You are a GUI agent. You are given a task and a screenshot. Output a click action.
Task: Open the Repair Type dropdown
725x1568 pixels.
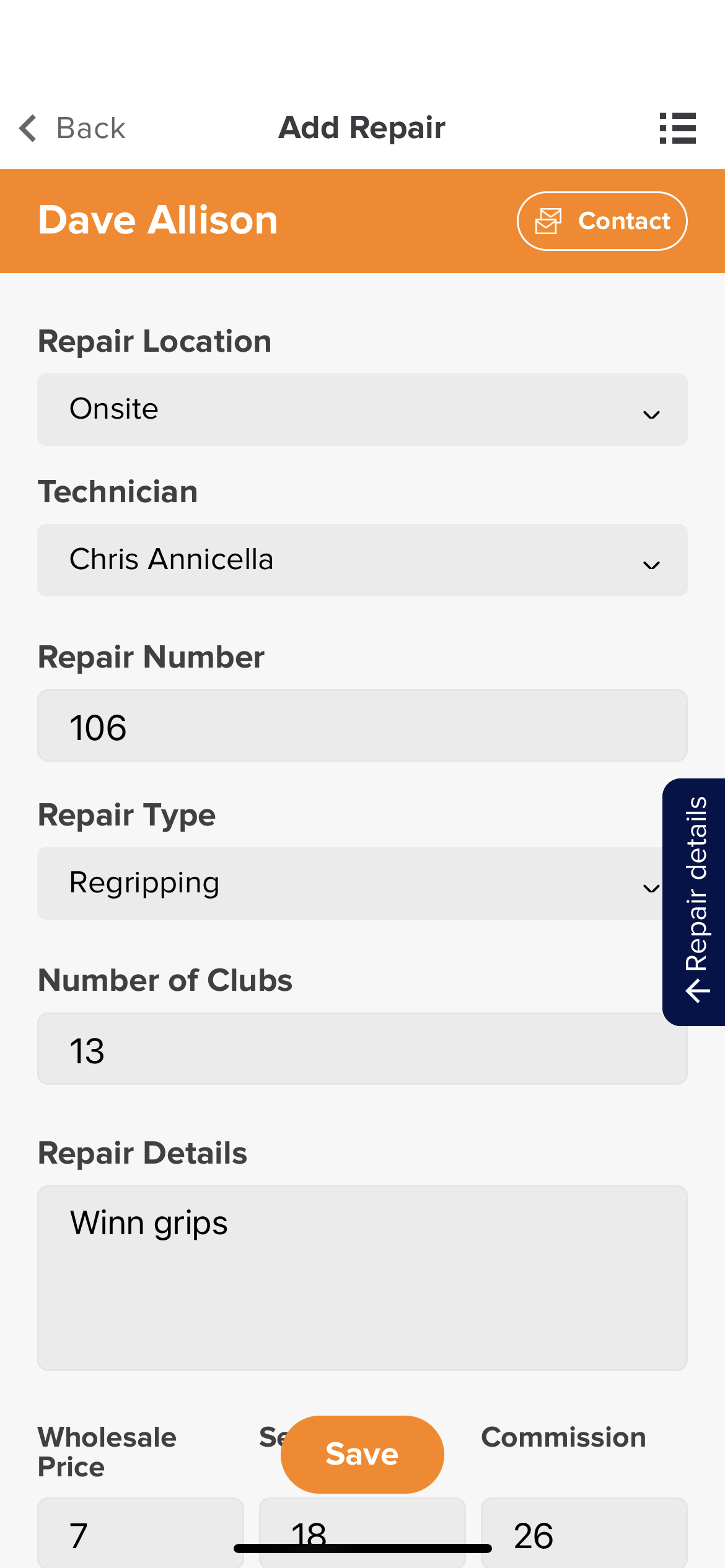(350, 883)
